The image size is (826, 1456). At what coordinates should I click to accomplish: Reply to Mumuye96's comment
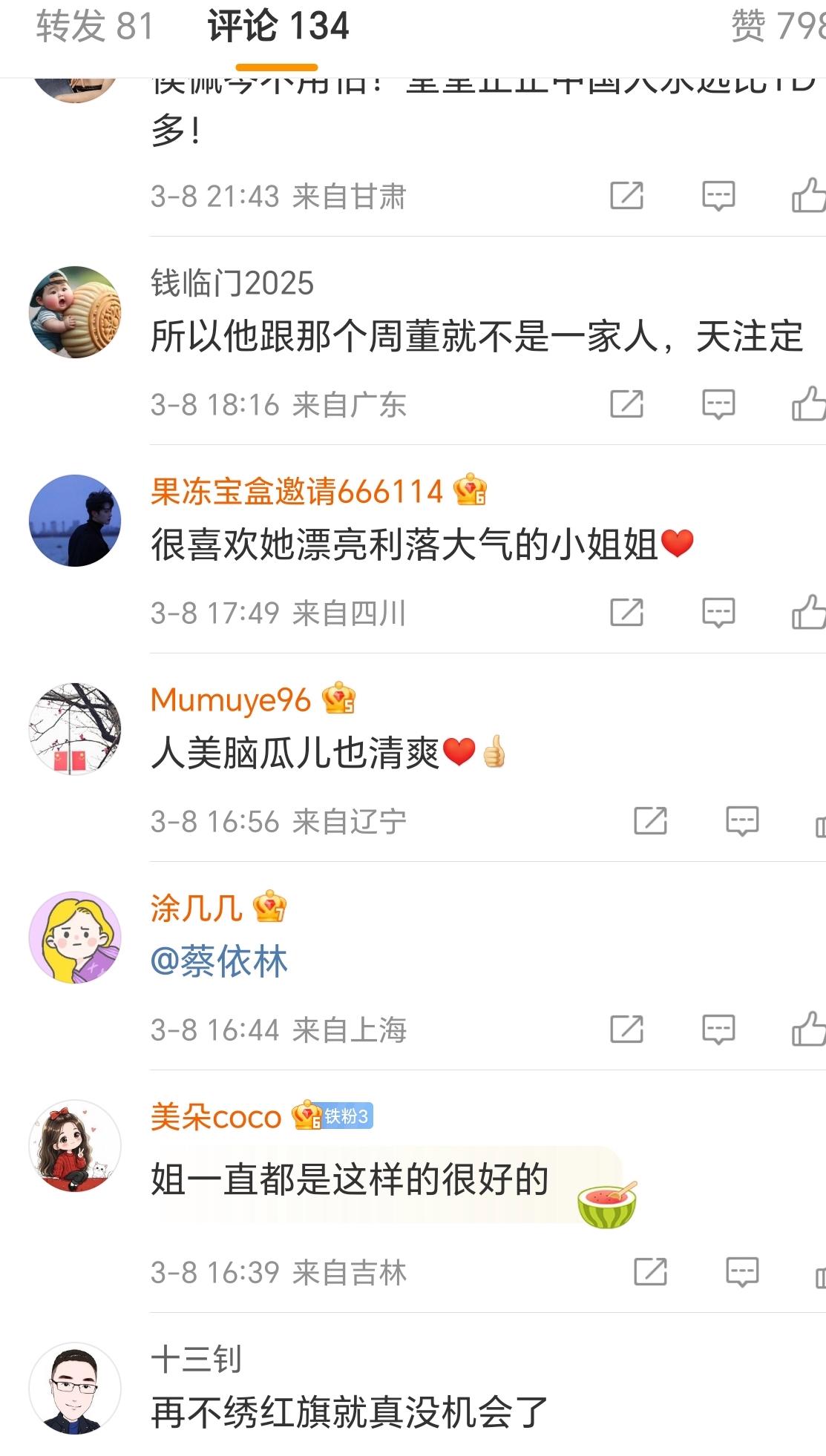click(x=742, y=821)
